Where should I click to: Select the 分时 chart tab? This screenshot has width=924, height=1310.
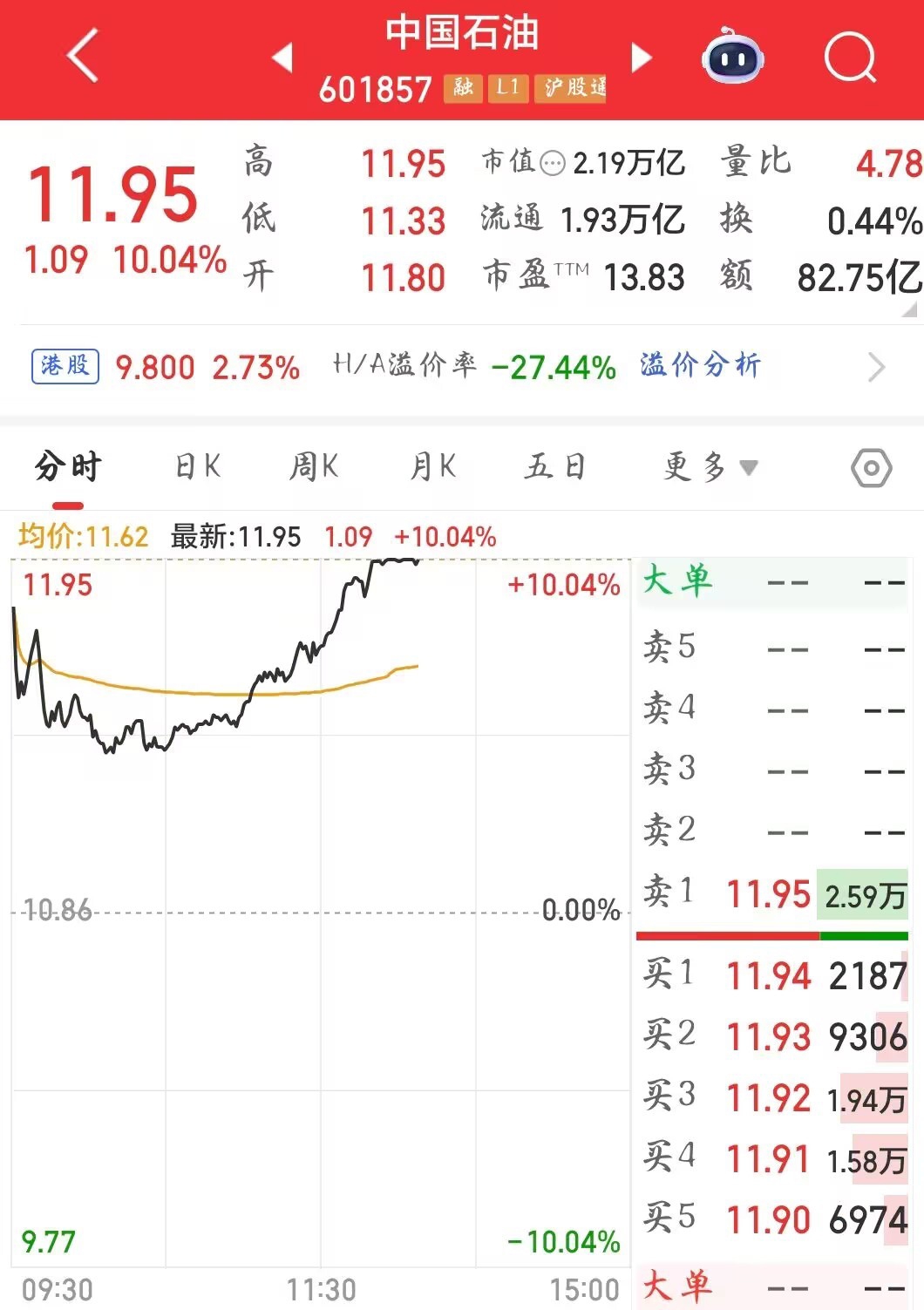(x=68, y=467)
